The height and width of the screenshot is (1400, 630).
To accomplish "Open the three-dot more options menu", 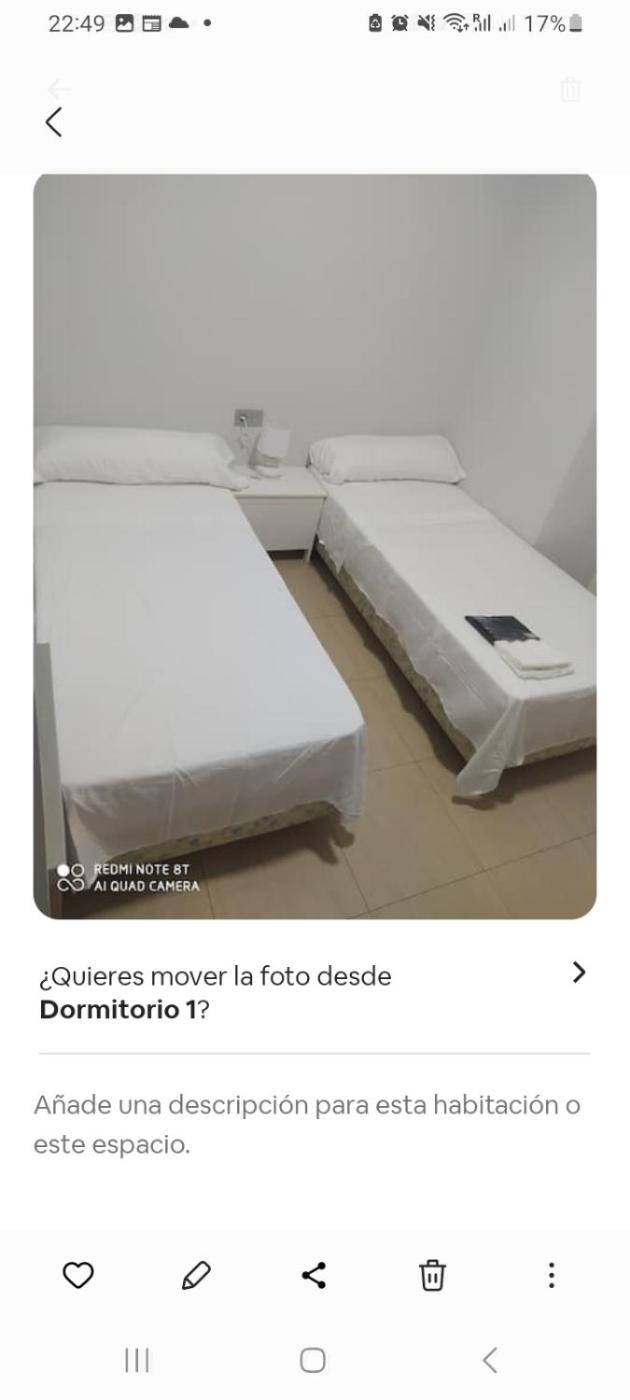I will tap(551, 1275).
